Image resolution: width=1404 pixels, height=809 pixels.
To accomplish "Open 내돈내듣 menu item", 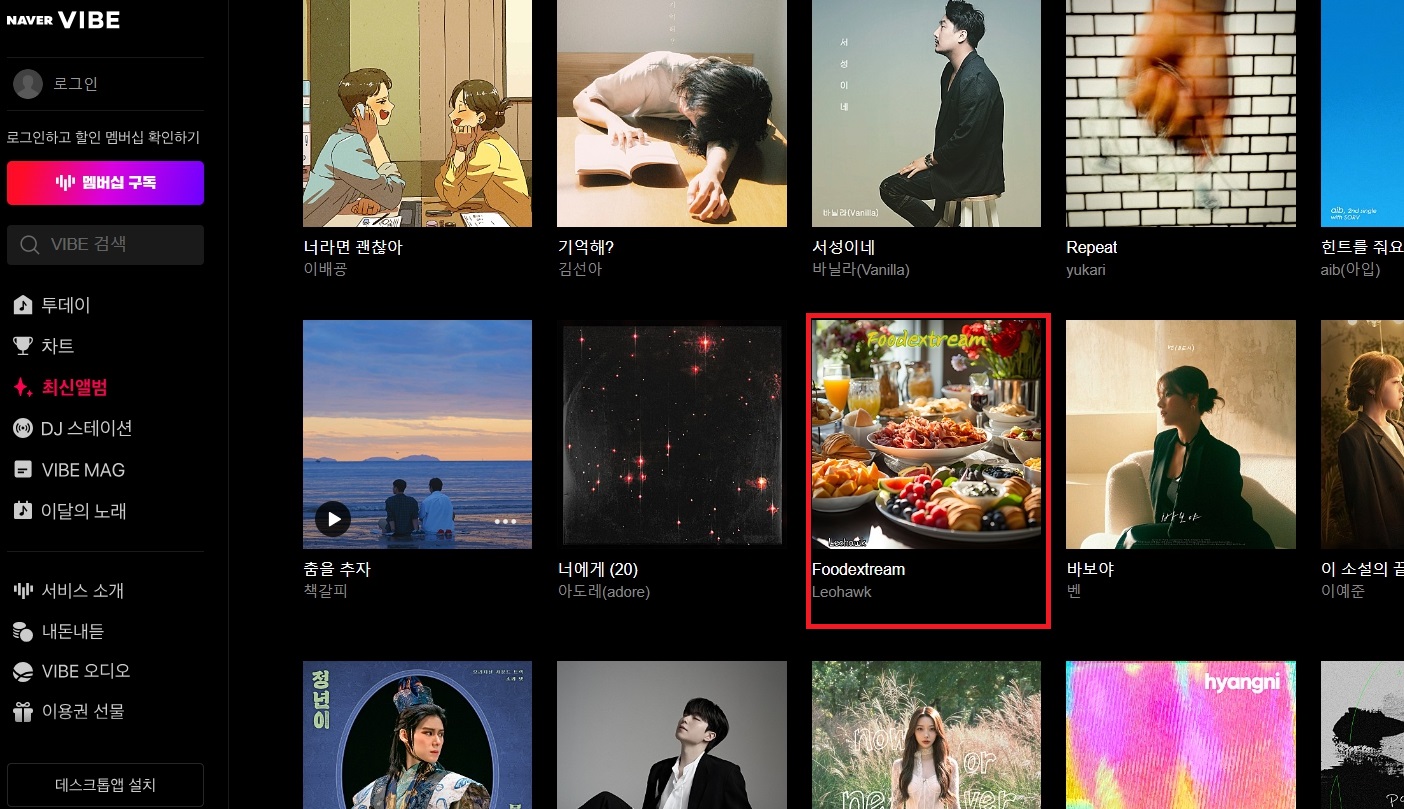I will pos(72,631).
